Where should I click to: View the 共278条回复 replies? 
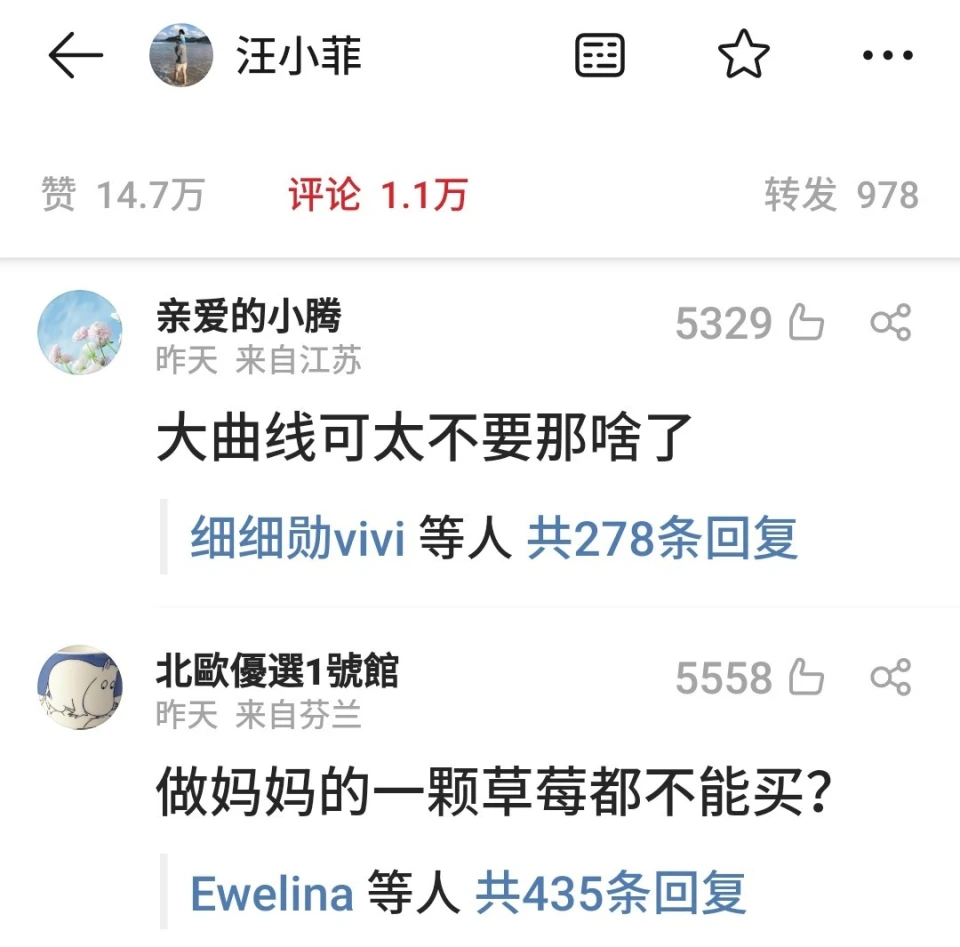tap(662, 539)
